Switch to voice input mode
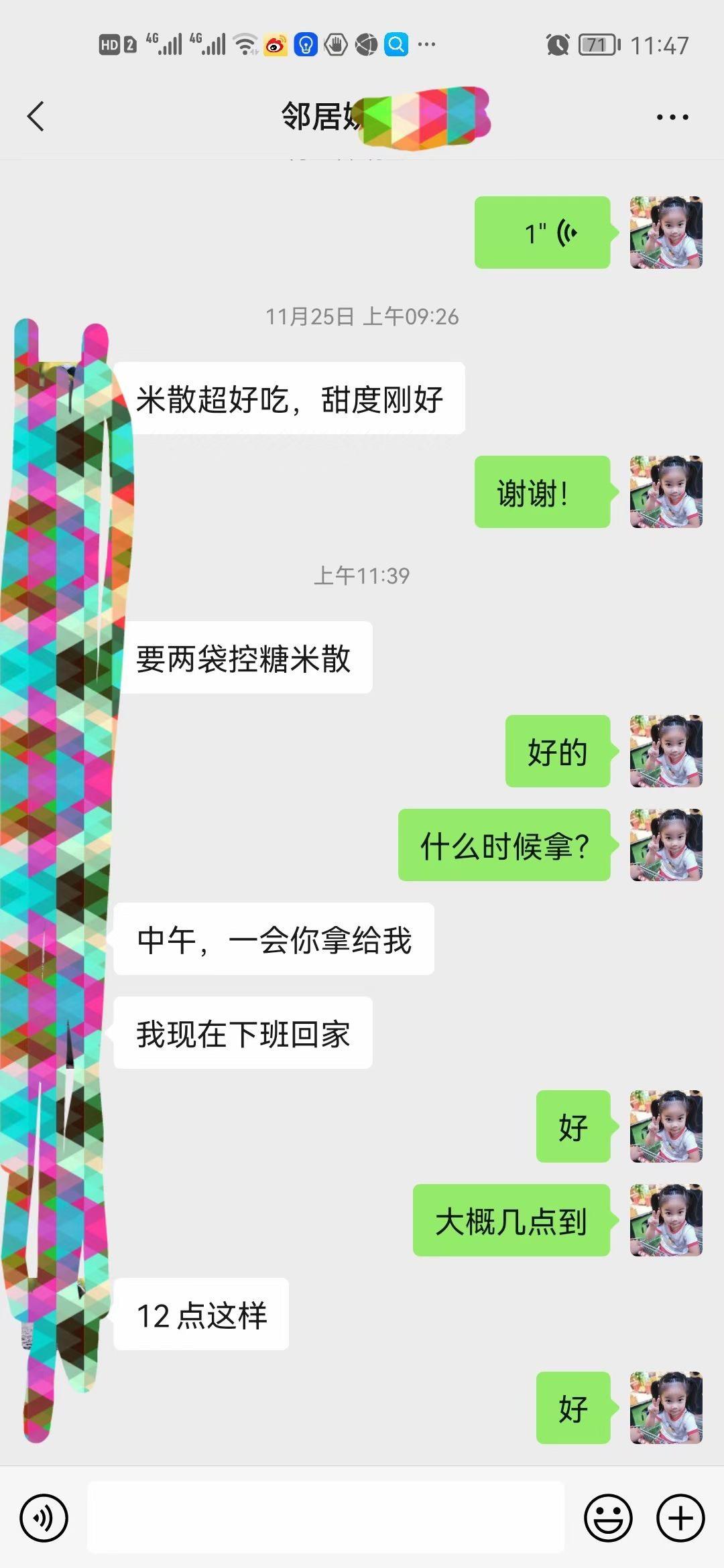The height and width of the screenshot is (1568, 724). click(44, 1518)
